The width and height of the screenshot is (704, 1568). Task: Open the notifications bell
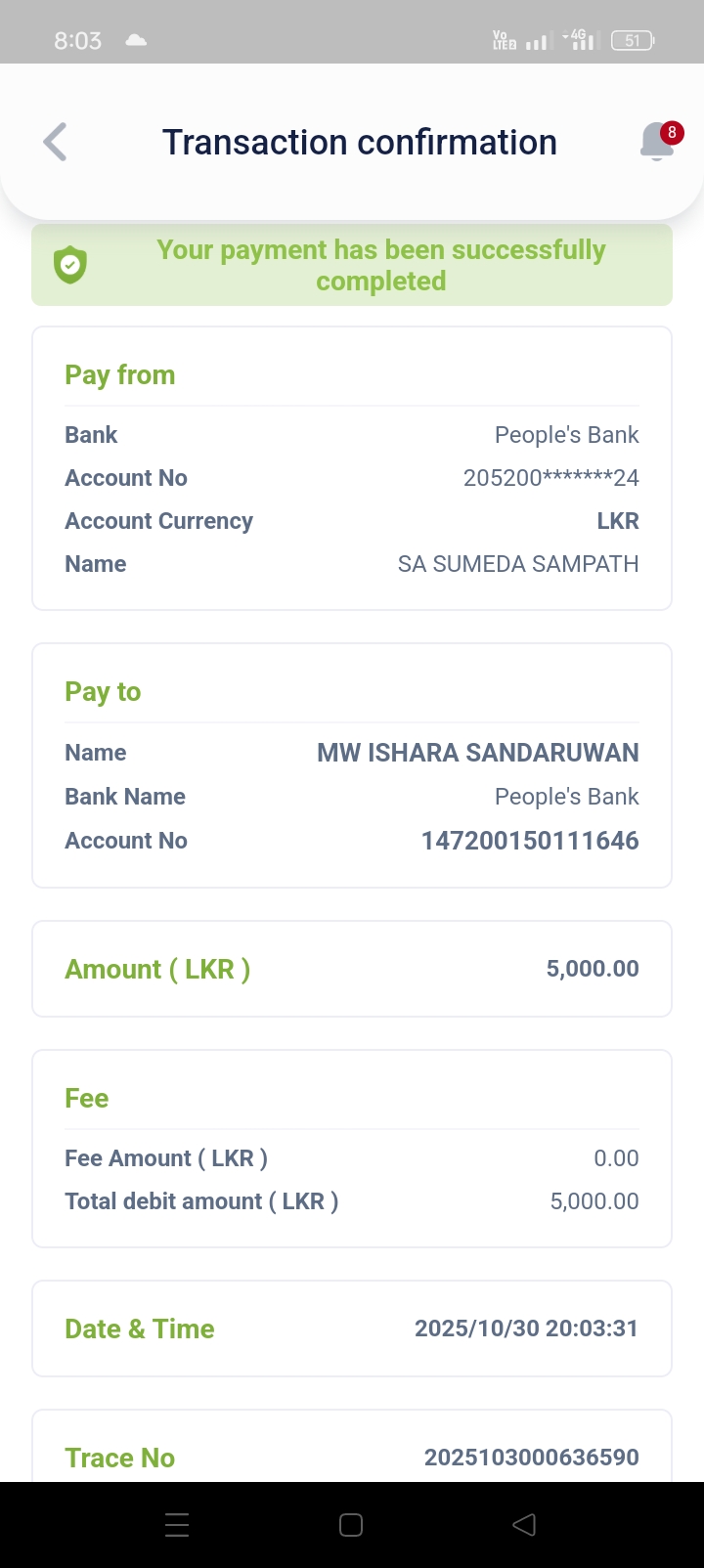pyautogui.click(x=658, y=143)
